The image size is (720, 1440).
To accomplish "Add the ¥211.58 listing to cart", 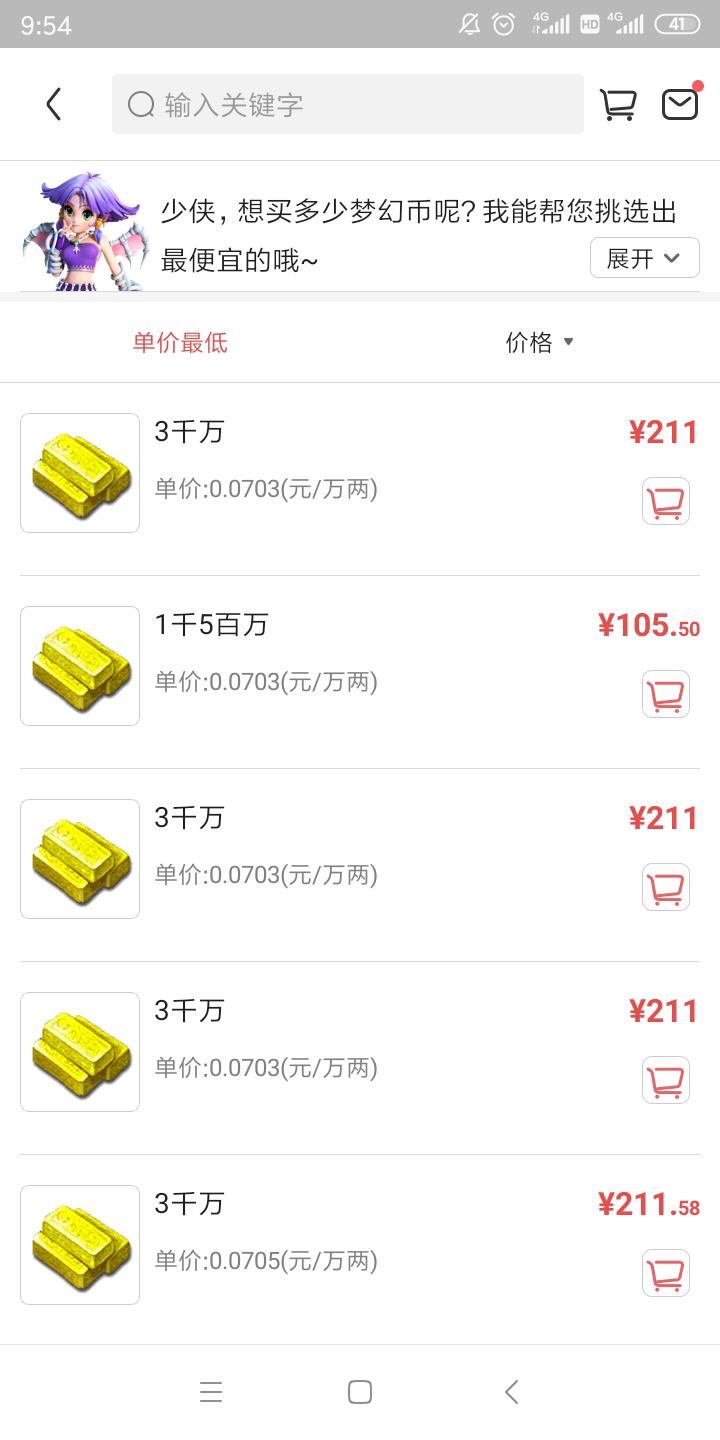I will [x=666, y=1273].
